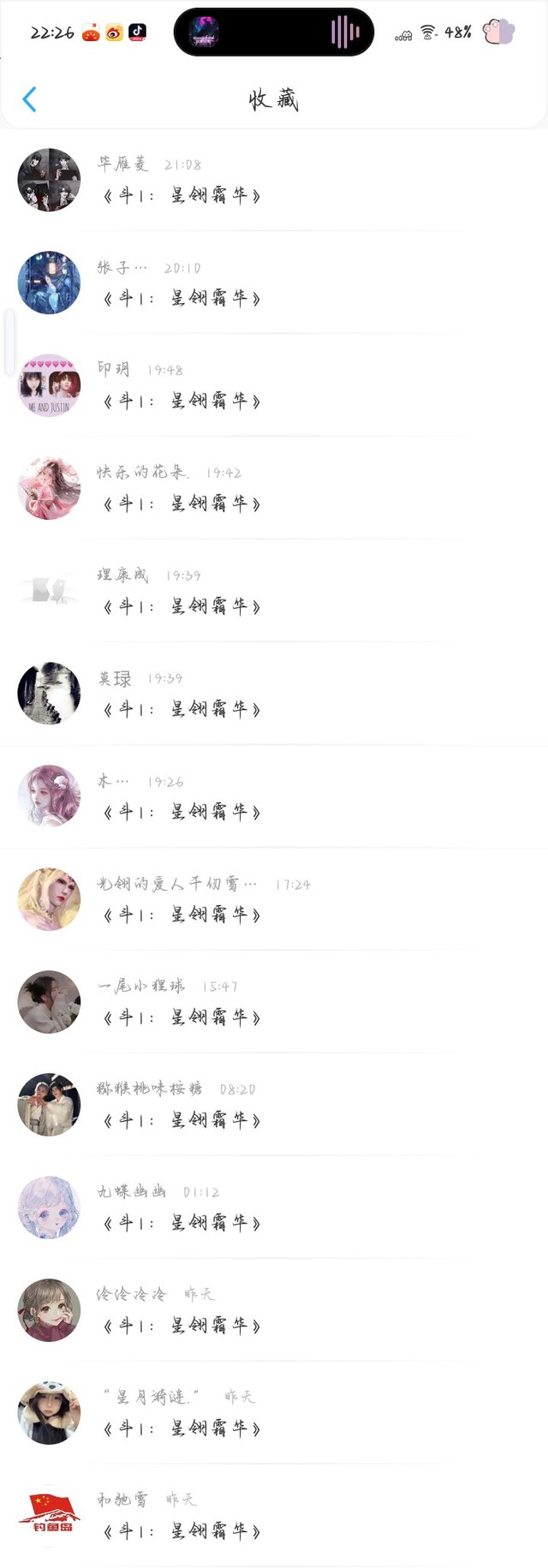Go back from the 收藏 page
The width and height of the screenshot is (548, 1568).
(29, 99)
